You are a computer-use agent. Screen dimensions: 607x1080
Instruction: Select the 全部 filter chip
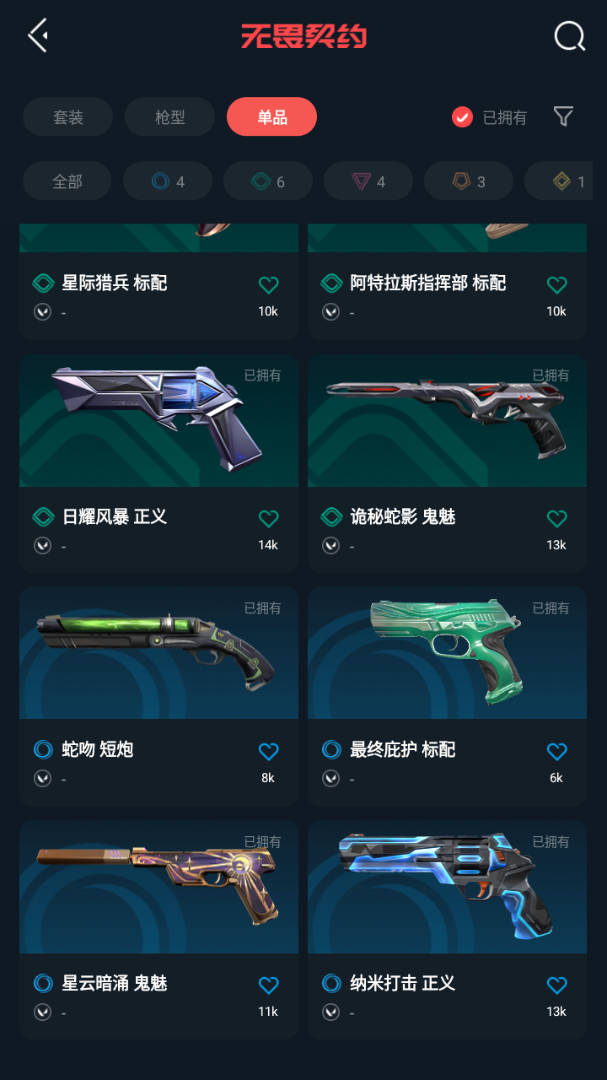pos(67,181)
